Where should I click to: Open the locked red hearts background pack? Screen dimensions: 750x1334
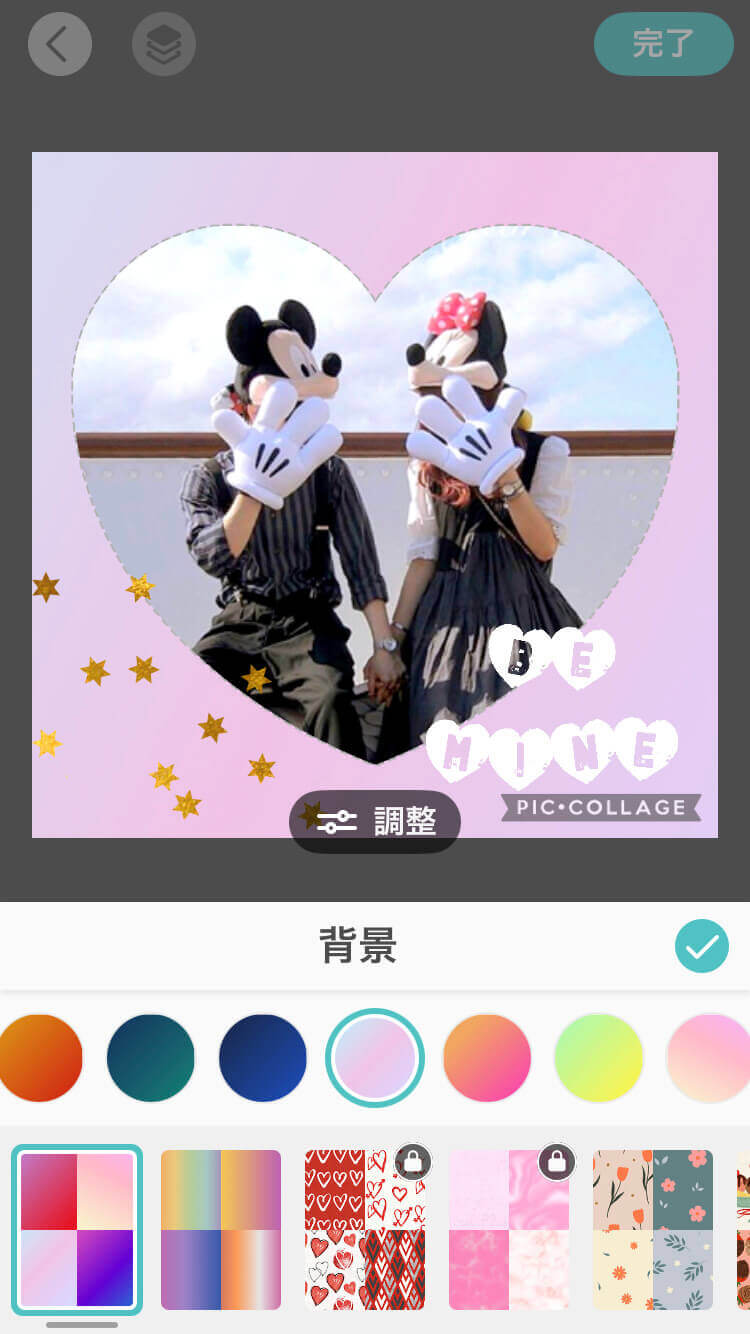coord(365,1230)
